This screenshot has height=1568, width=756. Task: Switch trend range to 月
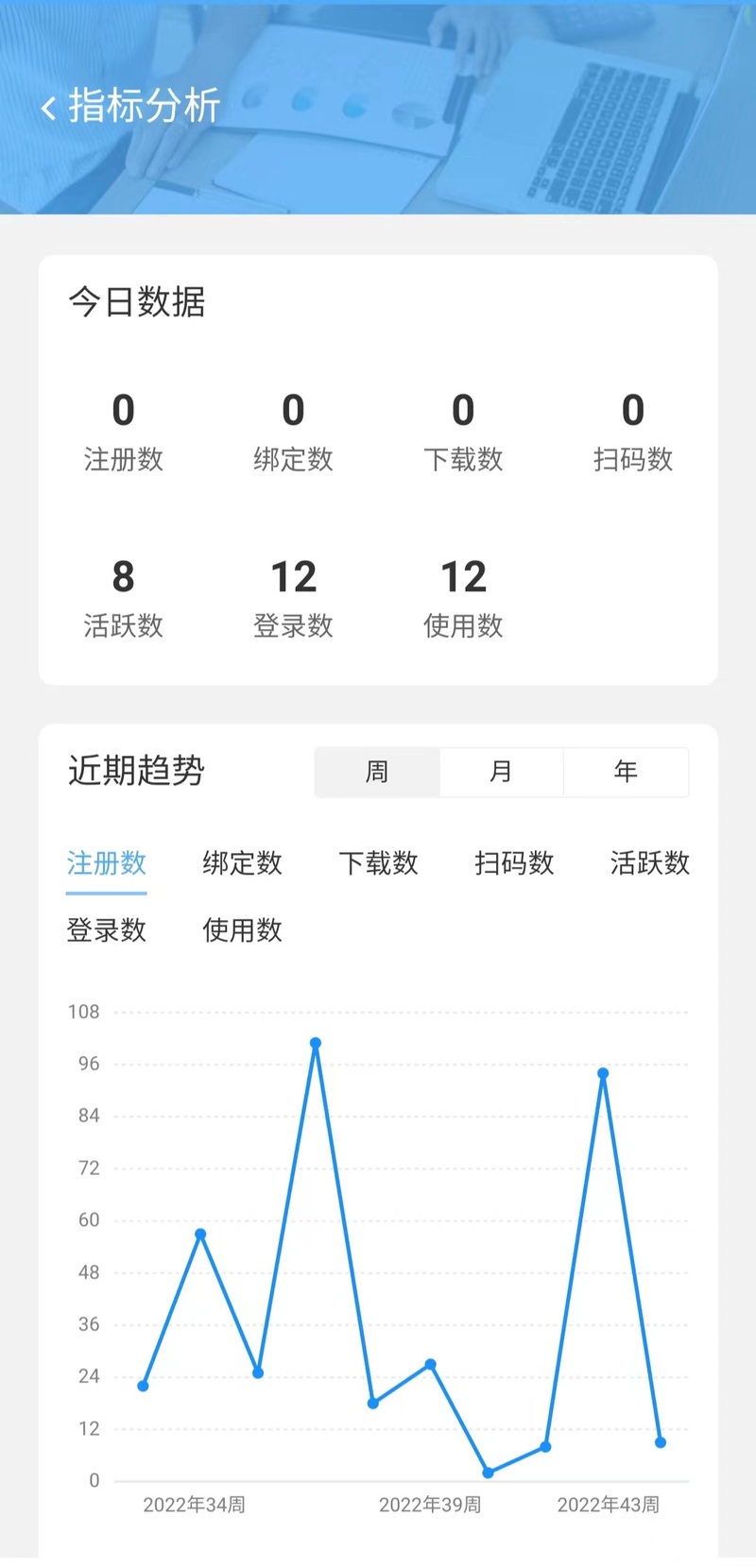pos(501,772)
